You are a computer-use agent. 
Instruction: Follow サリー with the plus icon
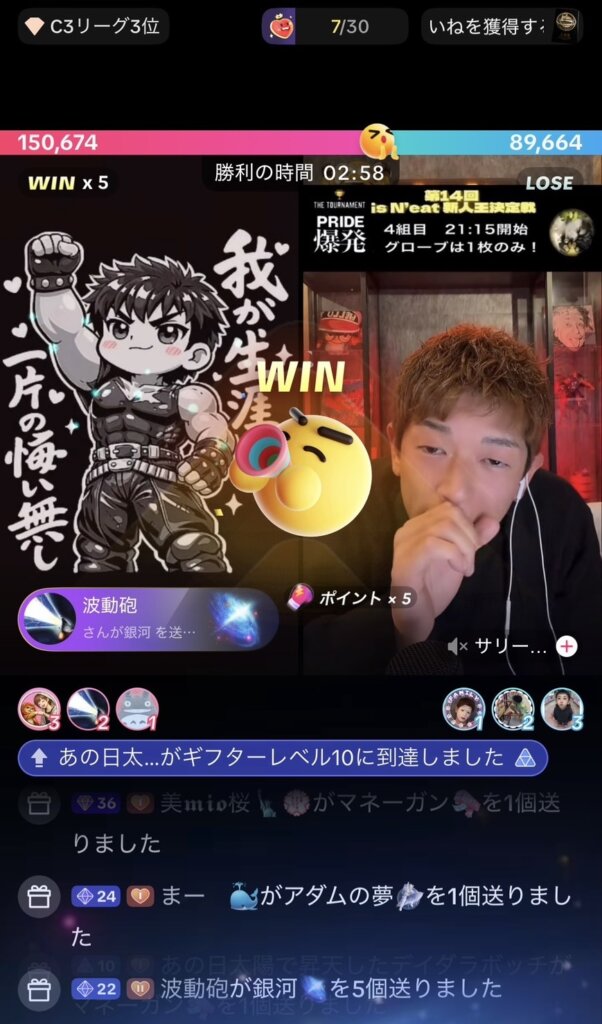click(567, 646)
